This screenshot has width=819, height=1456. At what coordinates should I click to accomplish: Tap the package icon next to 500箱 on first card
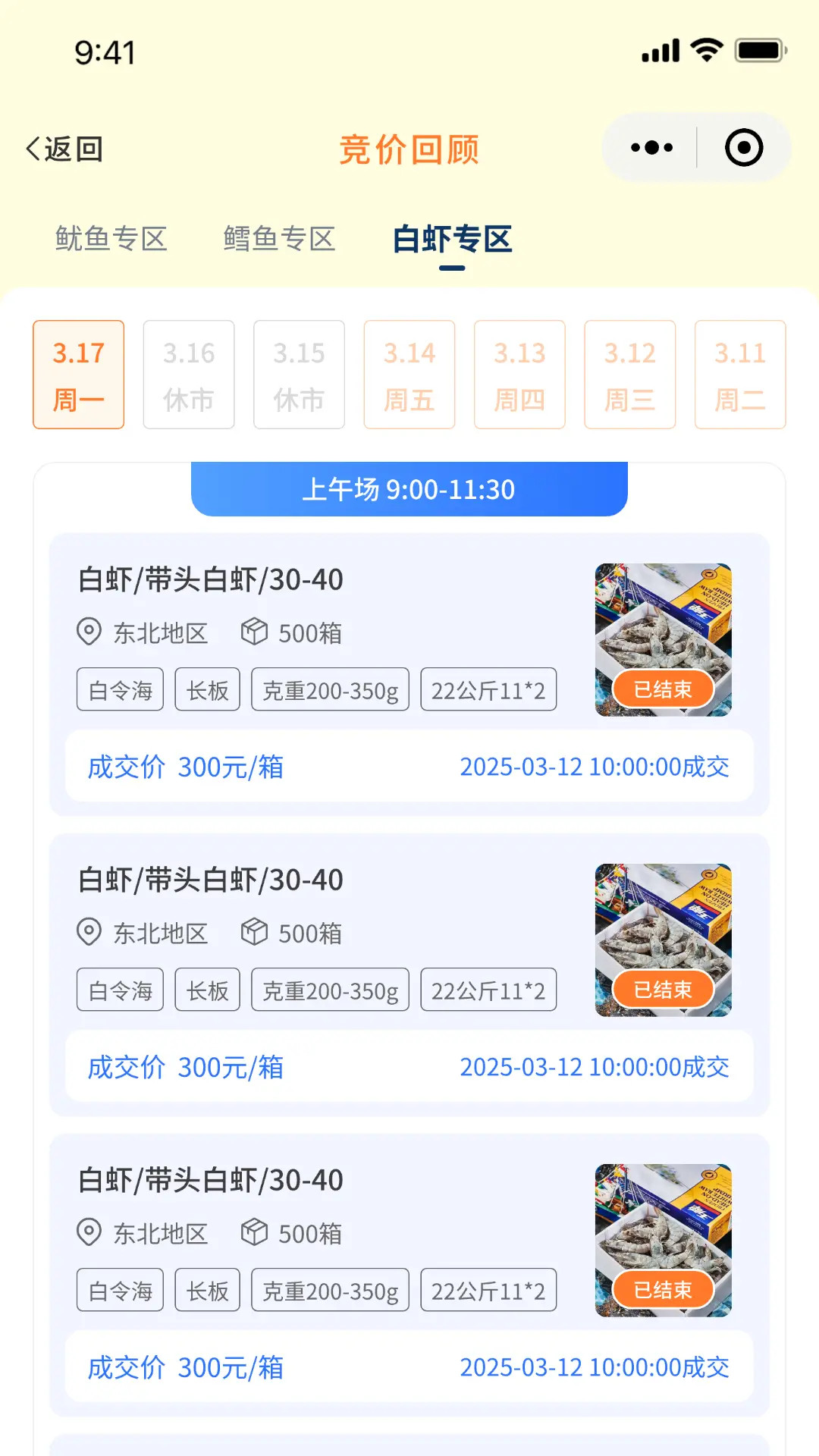pyautogui.click(x=255, y=631)
